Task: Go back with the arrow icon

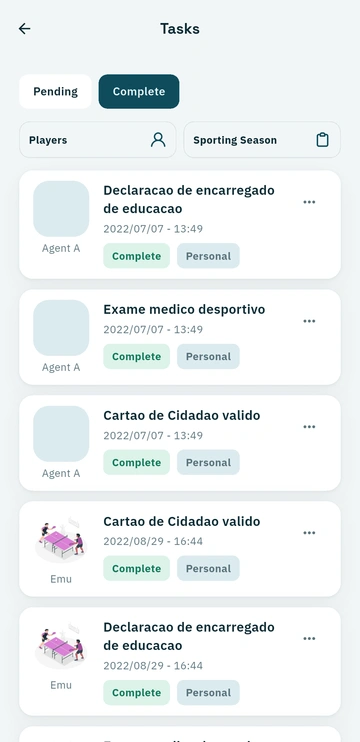Action: point(25,29)
